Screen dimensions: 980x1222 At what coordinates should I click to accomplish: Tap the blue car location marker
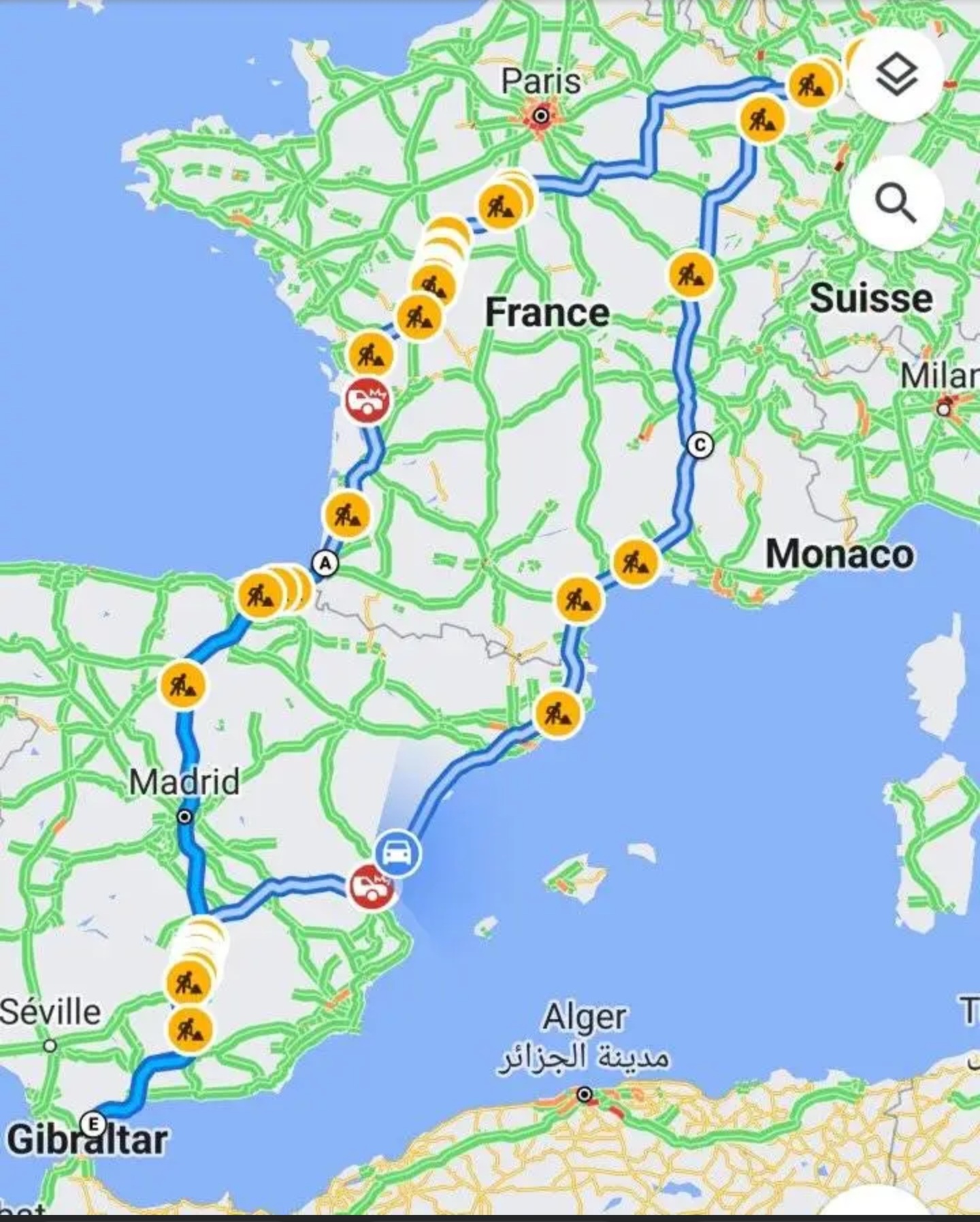pyautogui.click(x=397, y=852)
